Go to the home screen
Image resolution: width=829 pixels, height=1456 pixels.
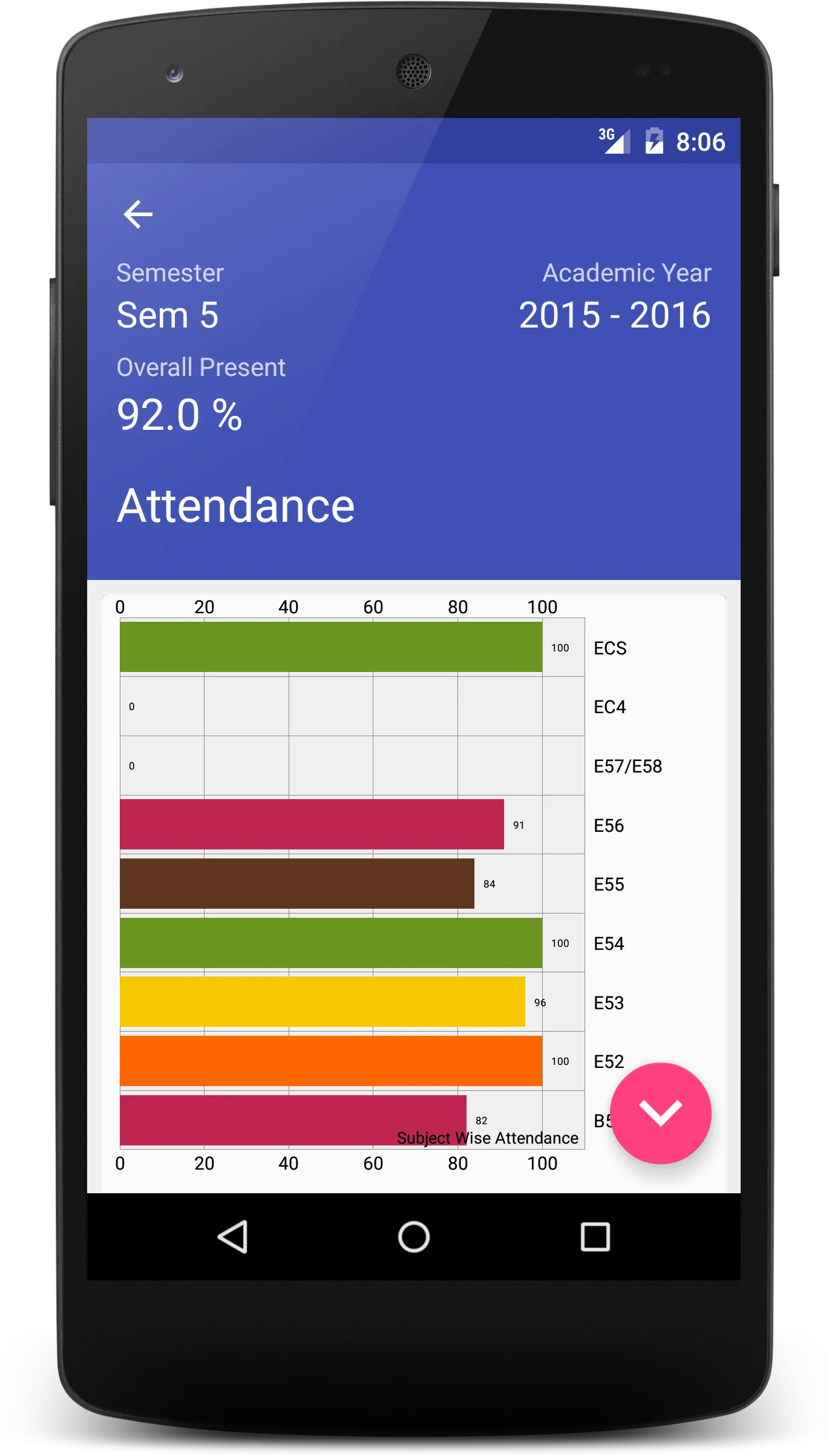[414, 1236]
